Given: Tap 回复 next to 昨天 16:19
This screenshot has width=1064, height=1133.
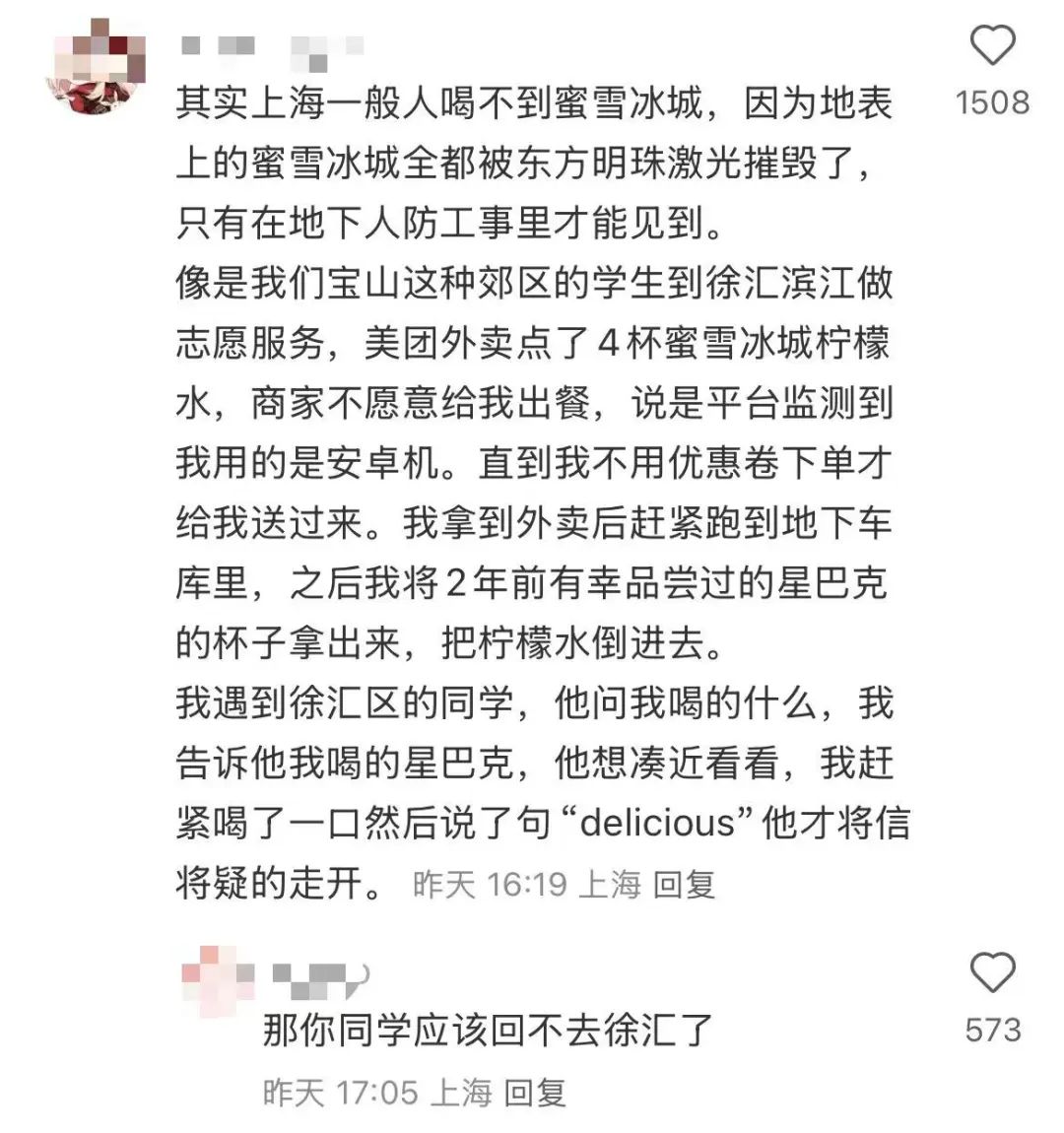Looking at the screenshot, I should [684, 884].
